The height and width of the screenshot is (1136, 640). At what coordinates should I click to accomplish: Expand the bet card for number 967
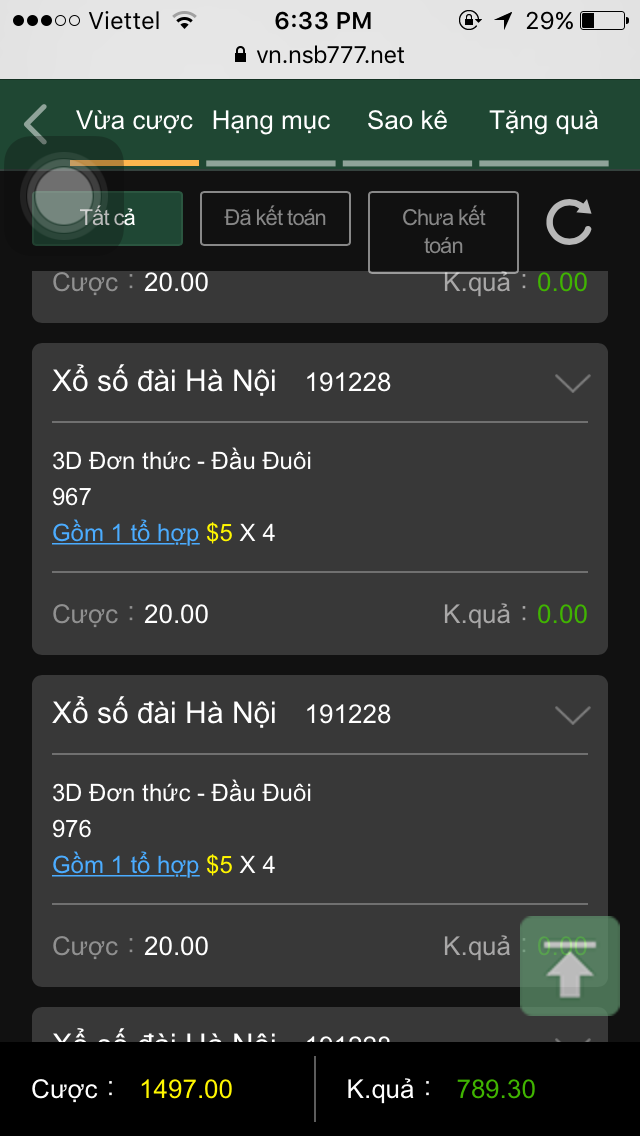click(572, 383)
